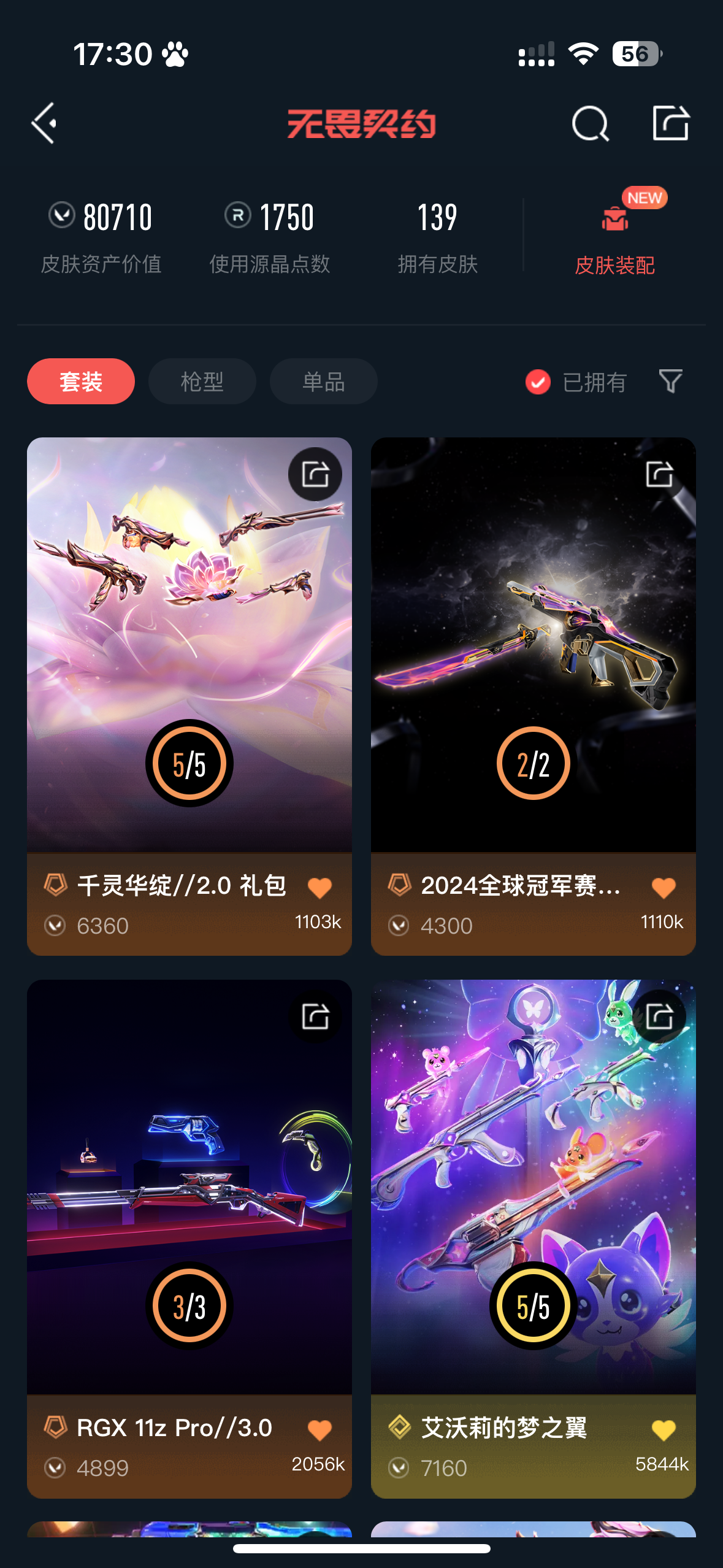Switch to the 单品 tab

coord(323,382)
